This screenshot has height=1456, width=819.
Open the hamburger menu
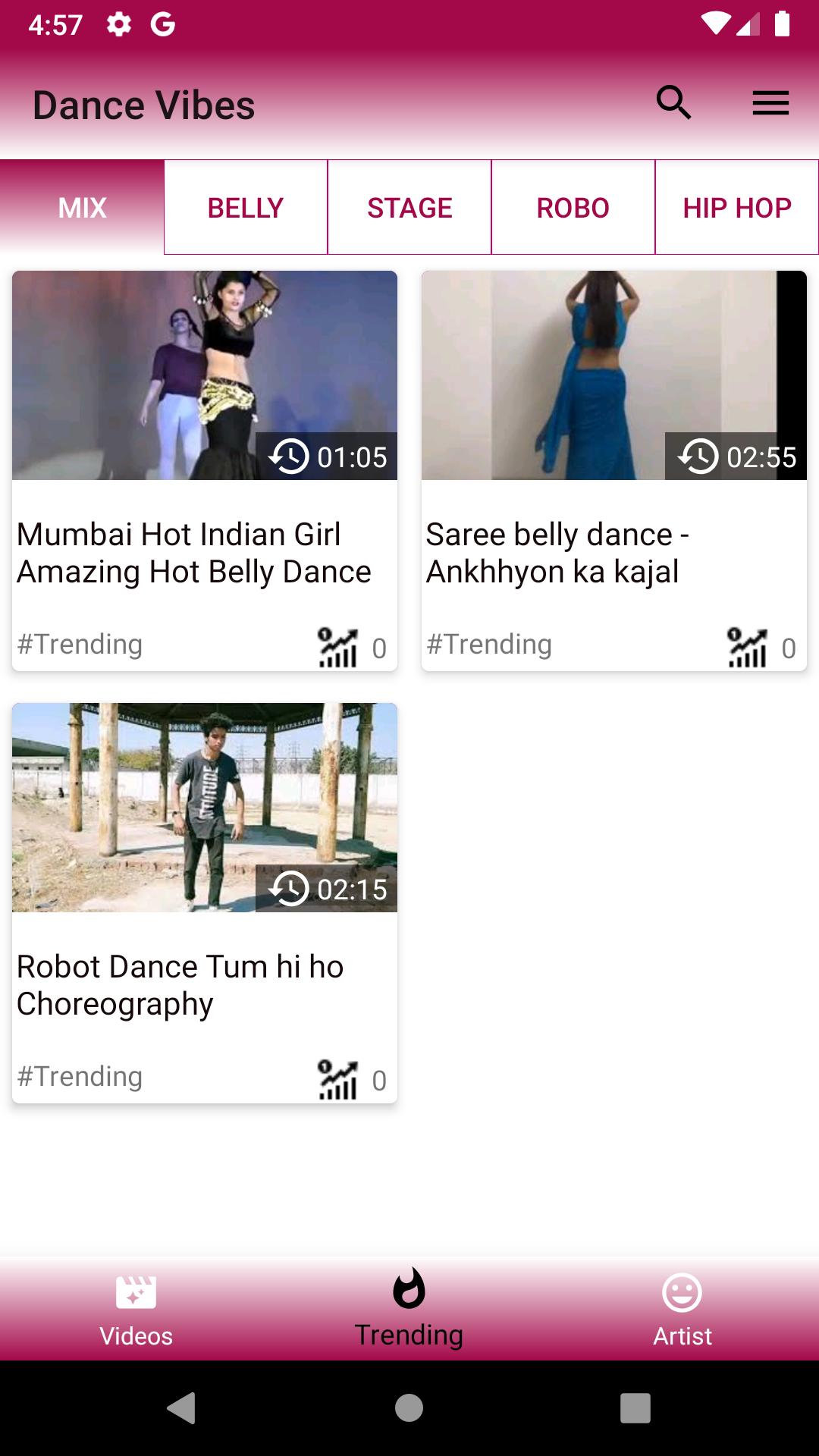(x=770, y=103)
